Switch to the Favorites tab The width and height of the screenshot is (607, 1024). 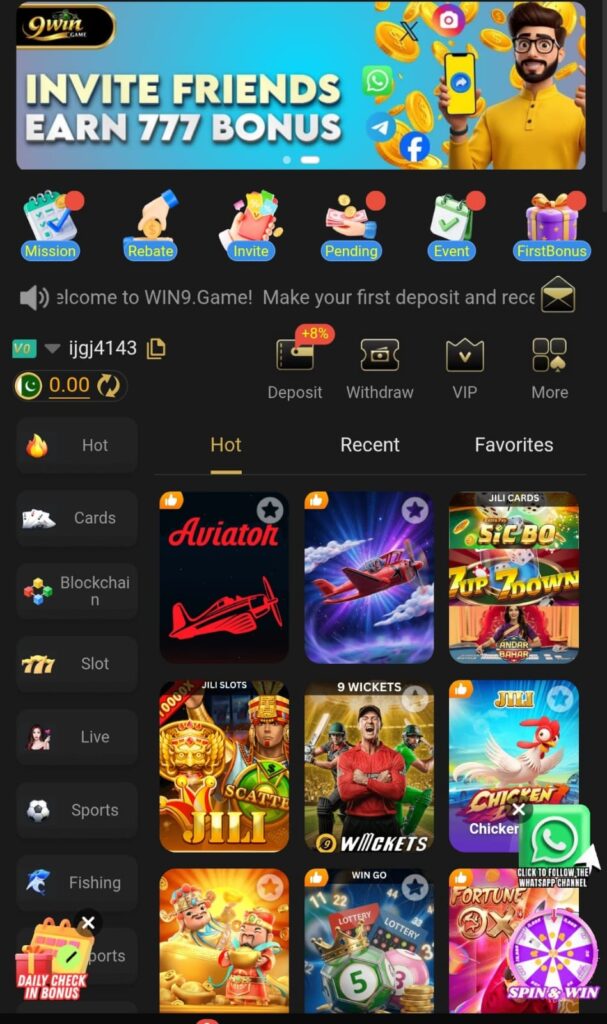pyautogui.click(x=513, y=445)
